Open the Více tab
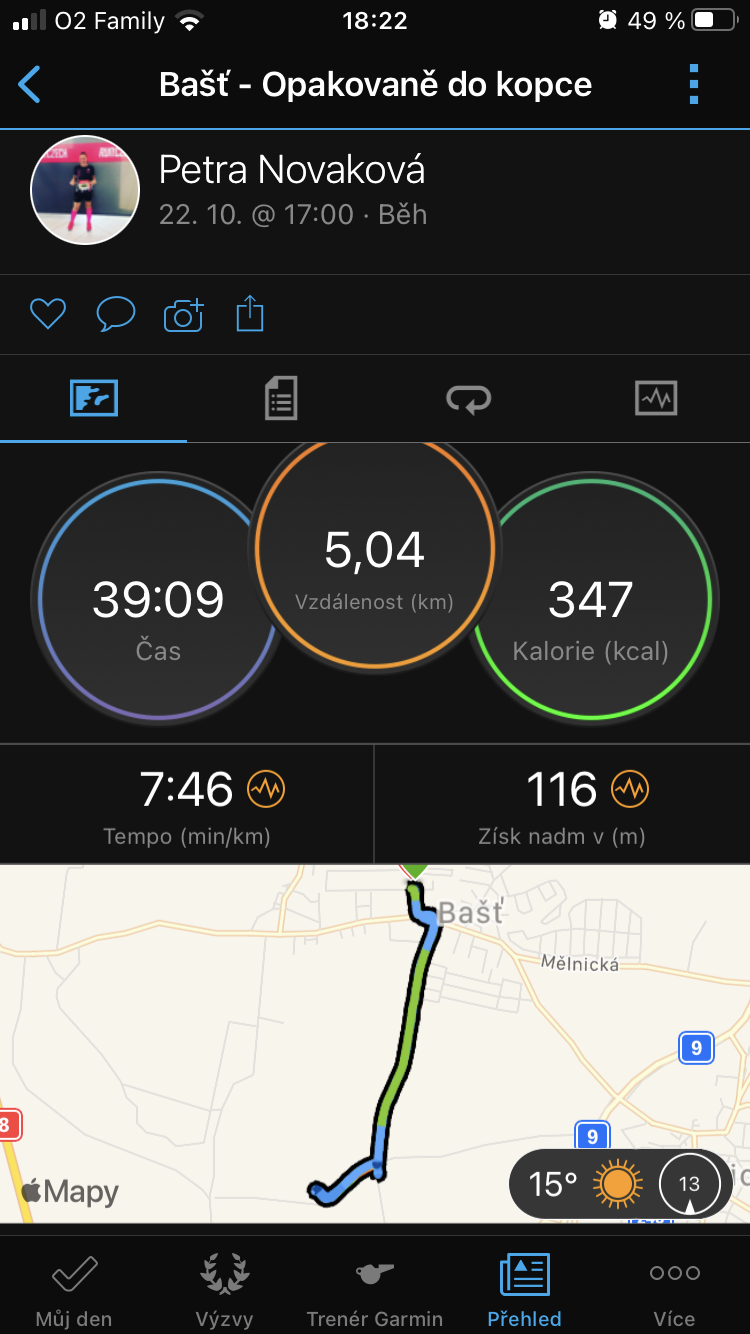Image resolution: width=750 pixels, height=1334 pixels. 675,1289
